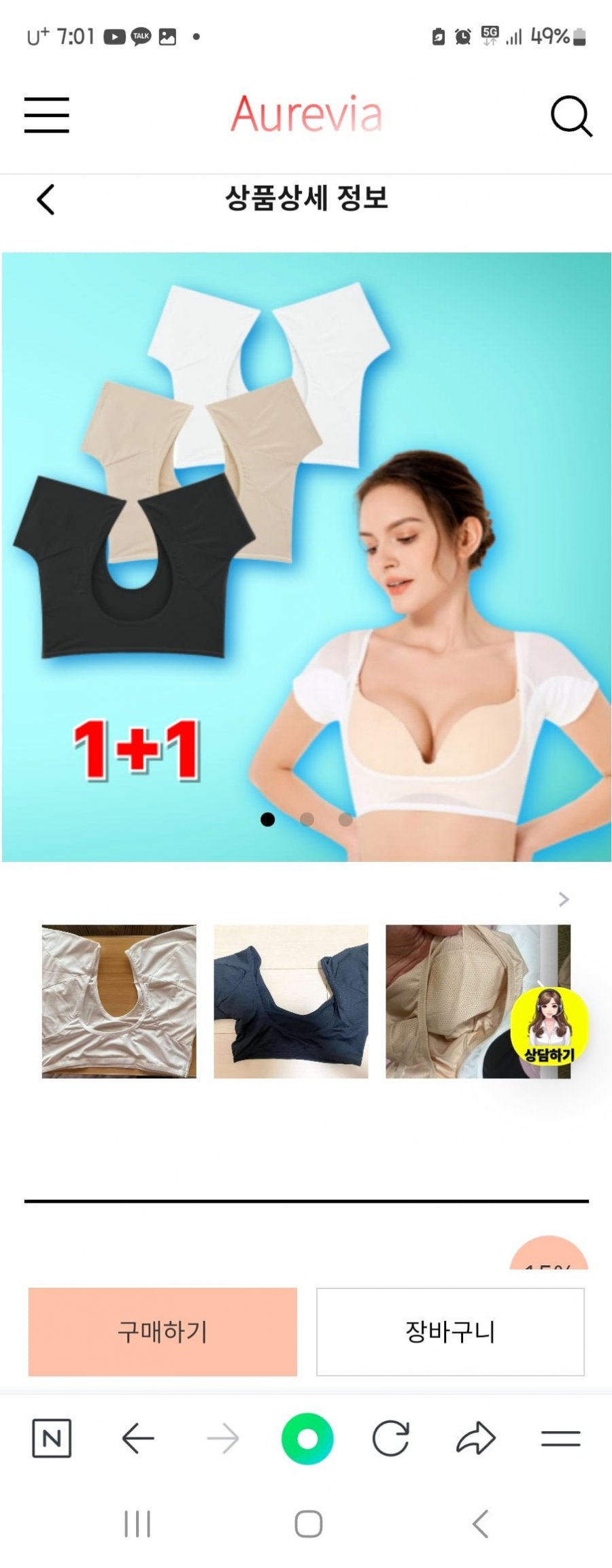Image resolution: width=612 pixels, height=1568 pixels.
Task: Open the hamburger menu
Action: 46,114
